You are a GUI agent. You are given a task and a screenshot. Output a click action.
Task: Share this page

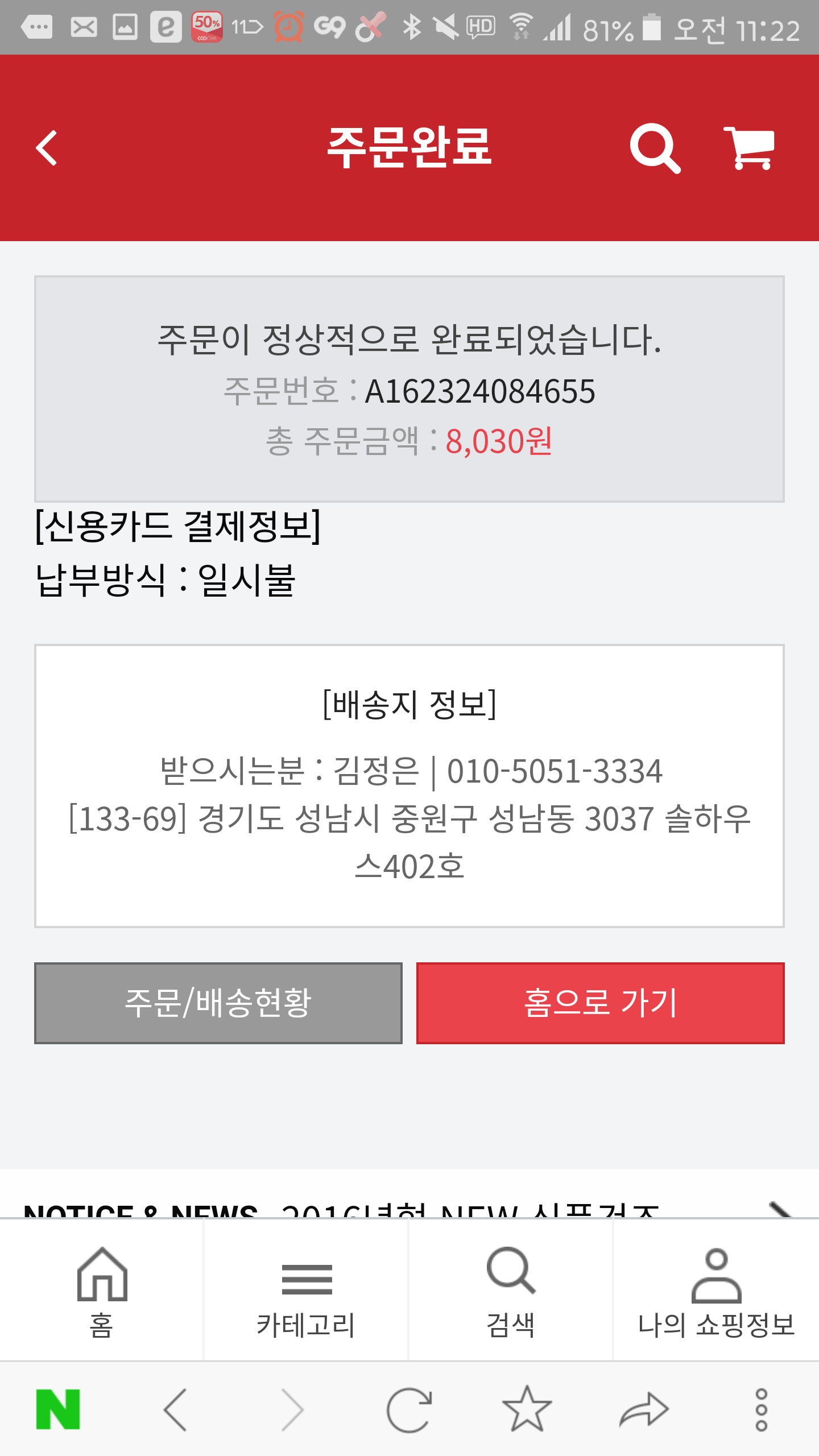[644, 1409]
